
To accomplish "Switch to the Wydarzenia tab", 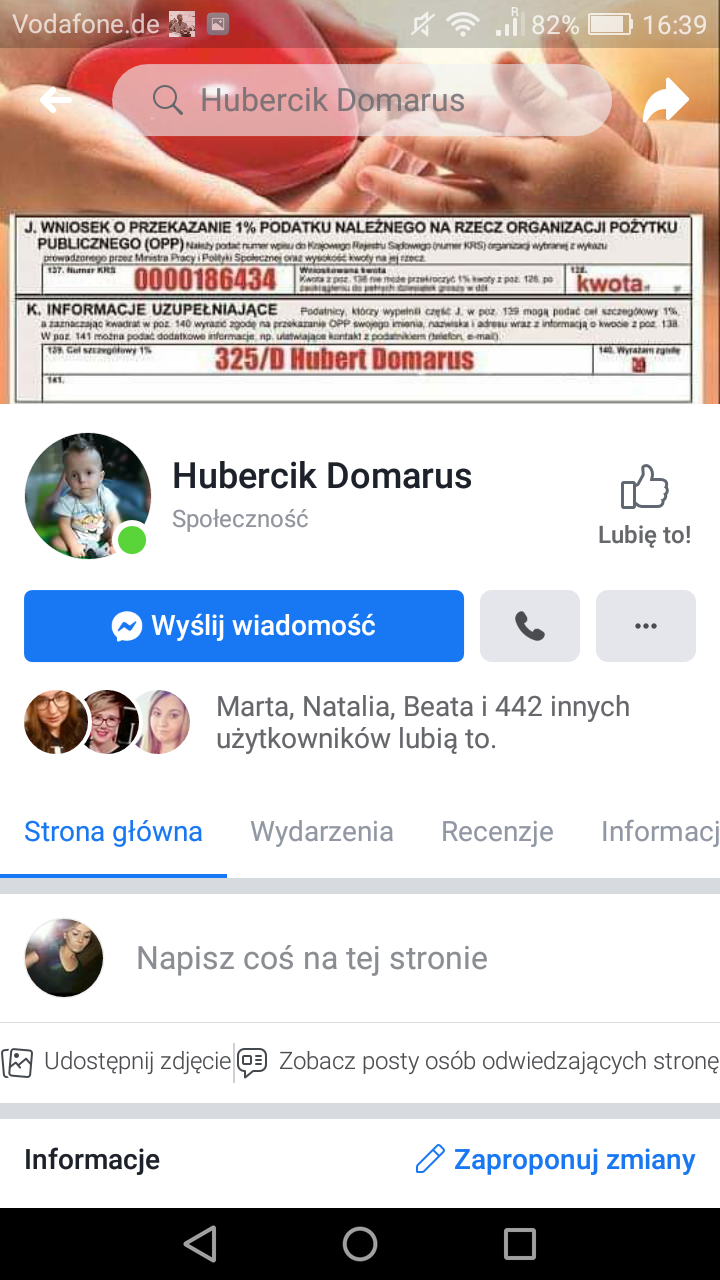I will click(322, 831).
